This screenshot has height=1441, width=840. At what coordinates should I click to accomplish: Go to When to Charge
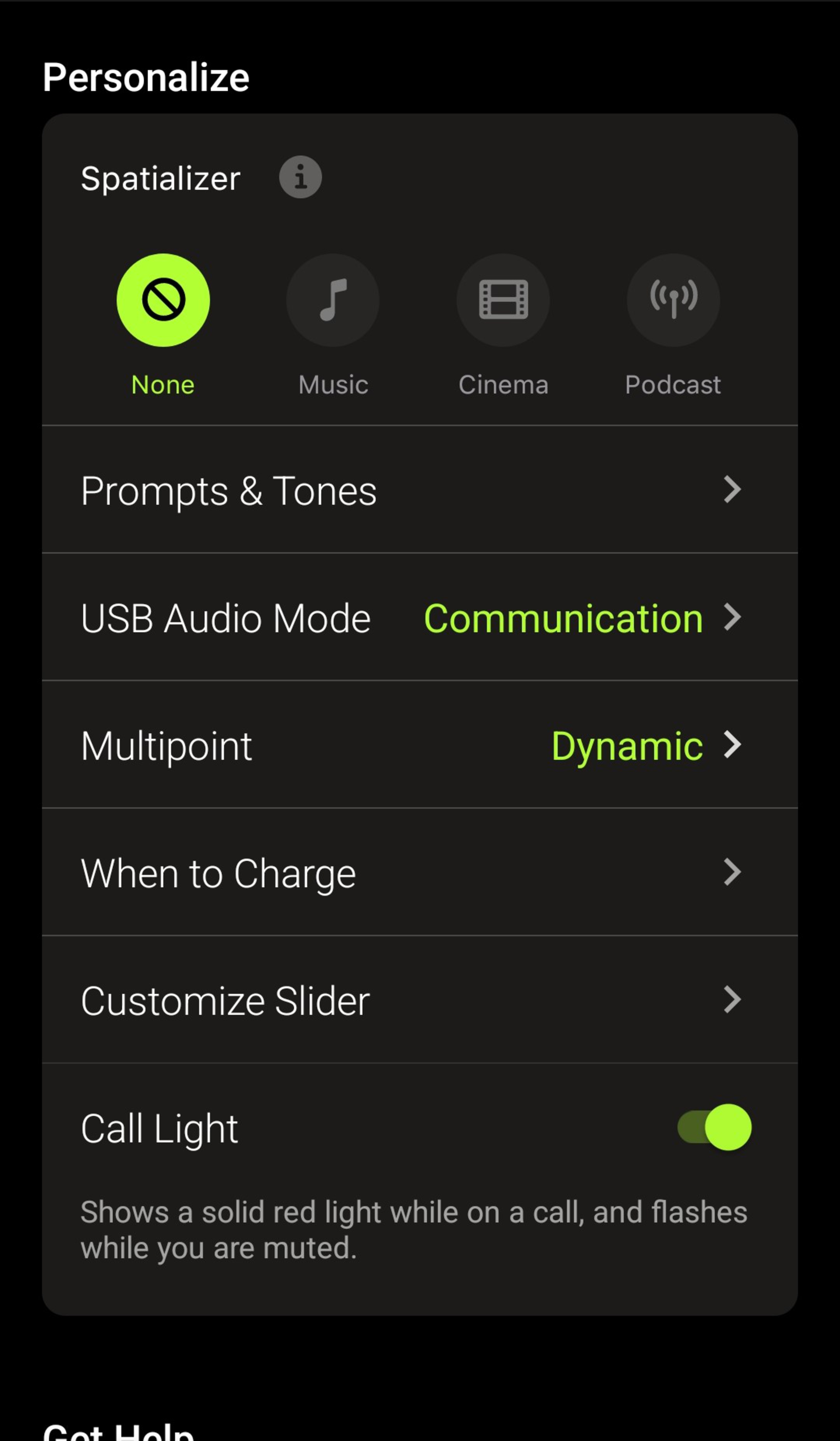pyautogui.click(x=420, y=873)
